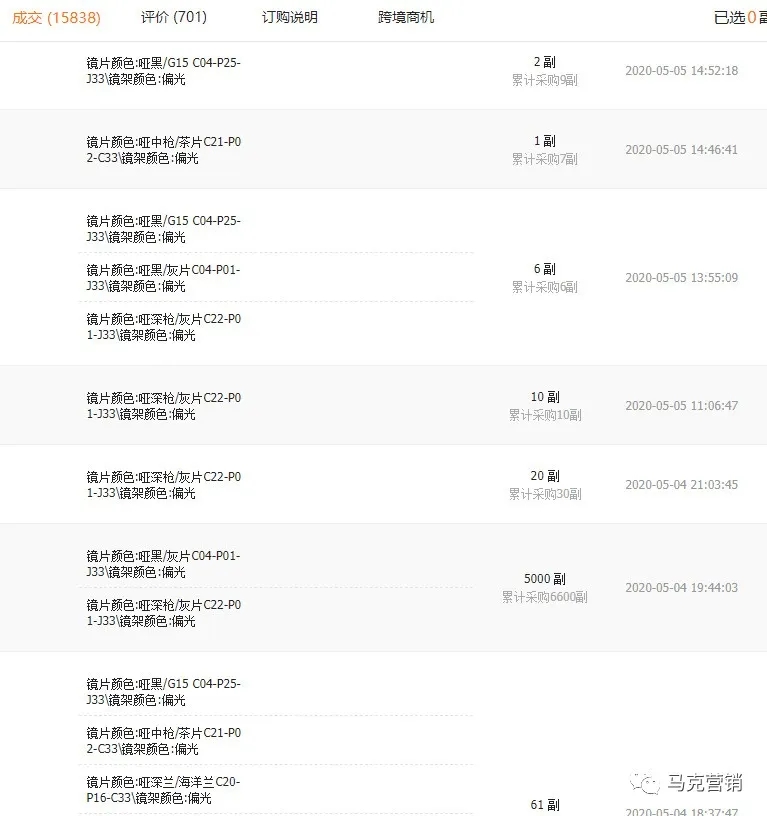View the 订购说明 tab
This screenshot has width=767, height=816.
click(x=290, y=17)
